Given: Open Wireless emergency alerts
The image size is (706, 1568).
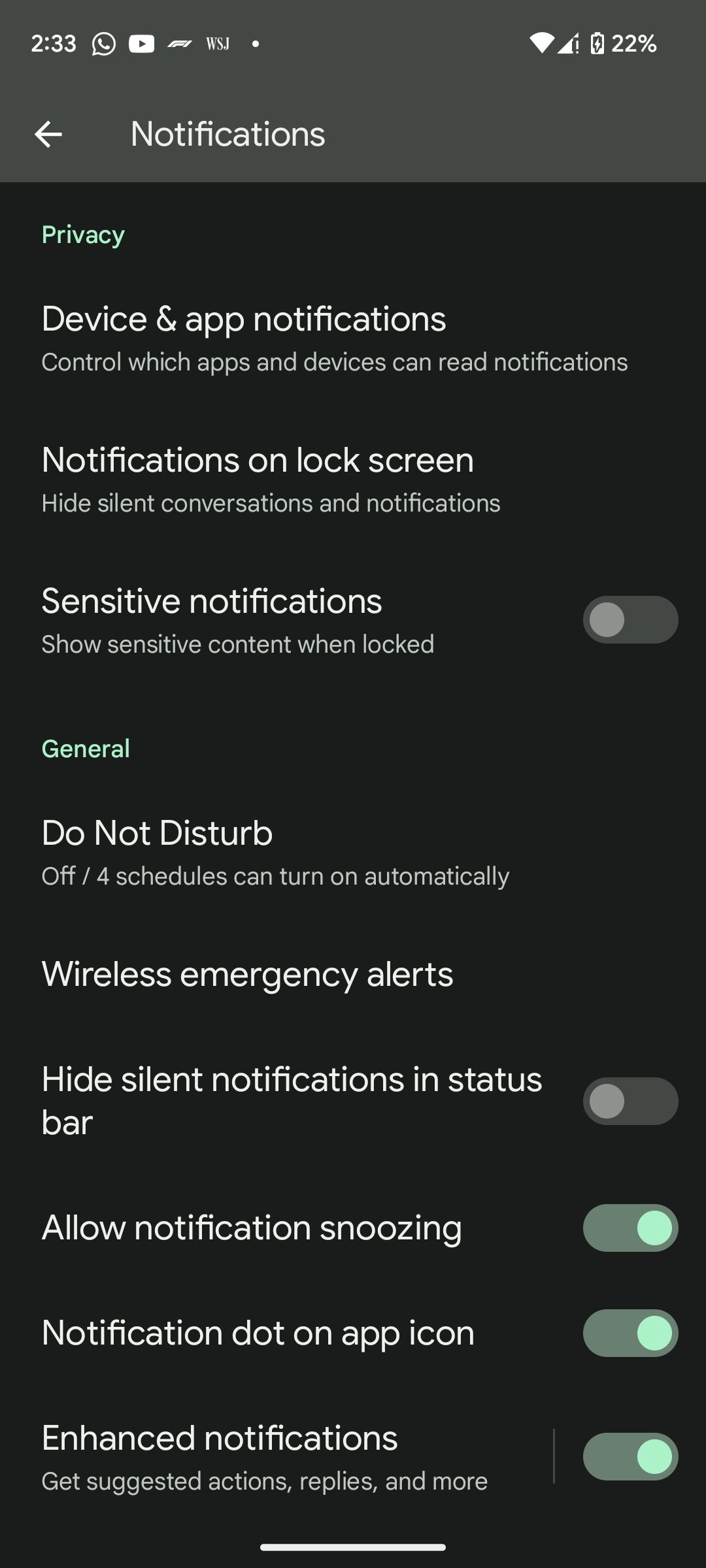Looking at the screenshot, I should click(x=246, y=973).
